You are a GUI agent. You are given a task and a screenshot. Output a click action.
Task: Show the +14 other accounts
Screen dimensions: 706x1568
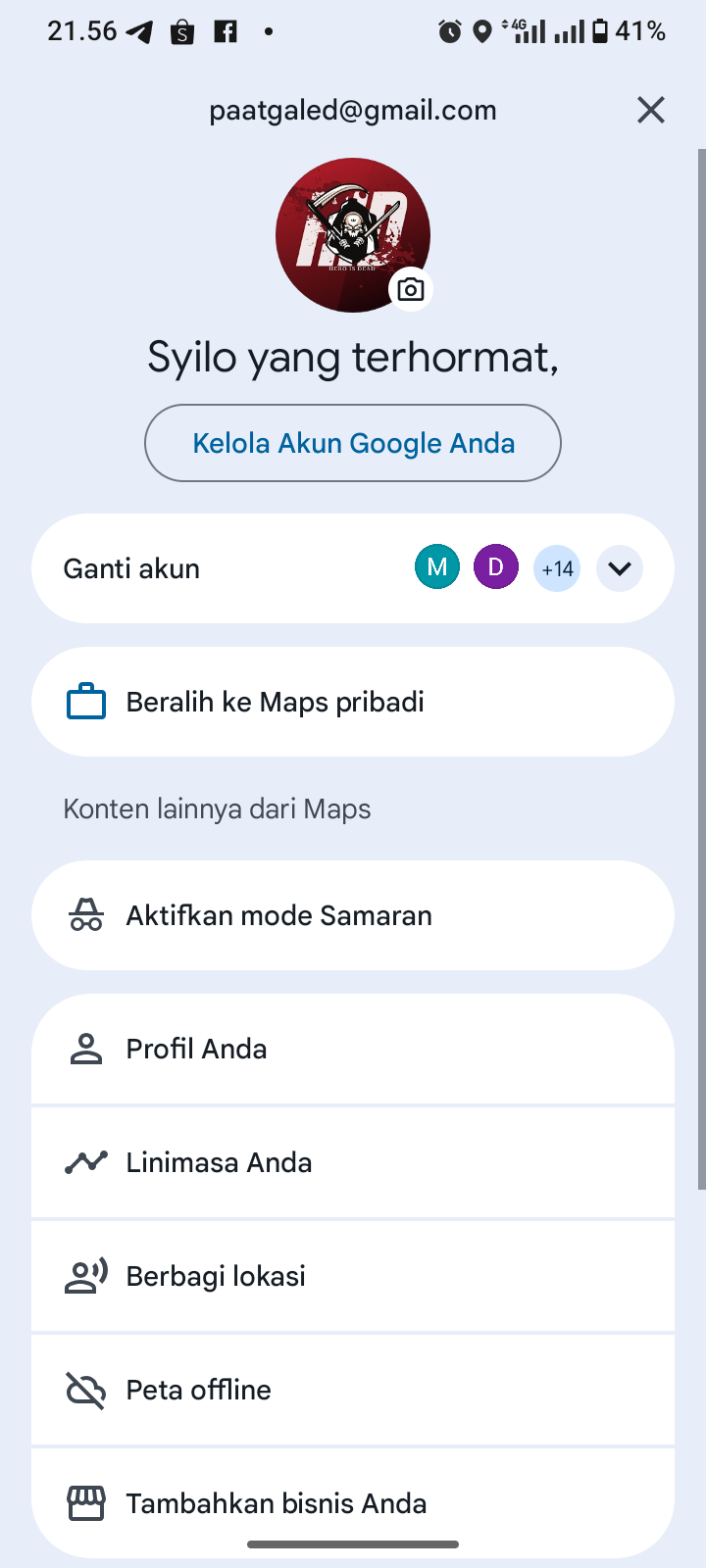[557, 568]
